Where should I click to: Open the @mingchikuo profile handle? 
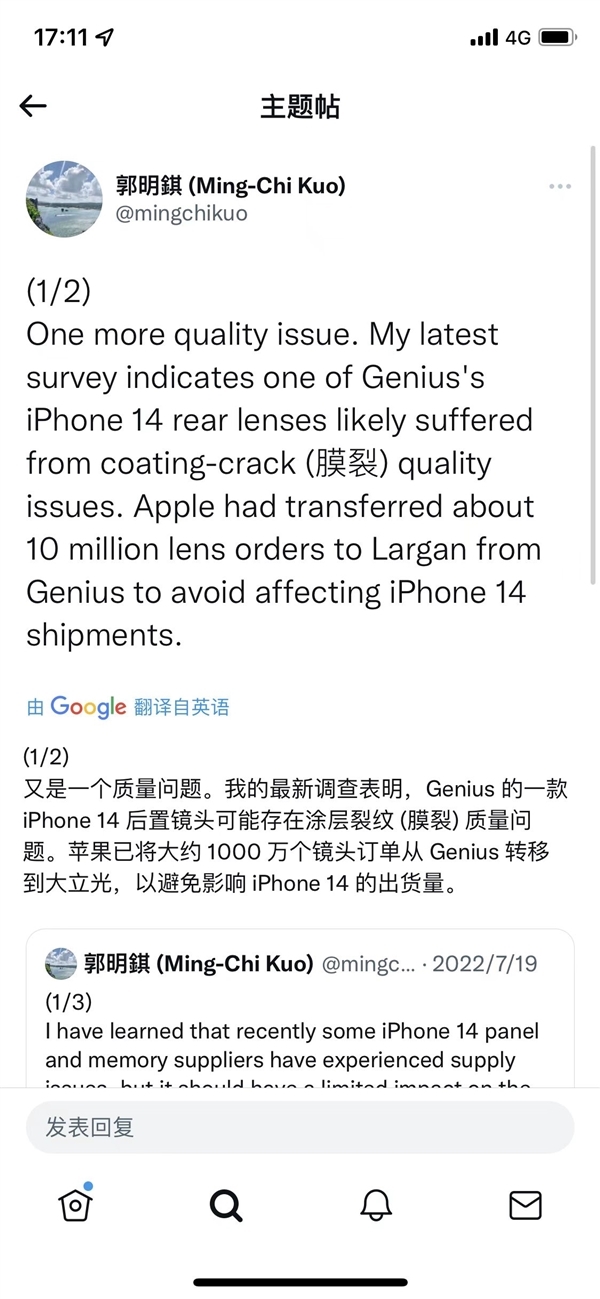tap(182, 213)
